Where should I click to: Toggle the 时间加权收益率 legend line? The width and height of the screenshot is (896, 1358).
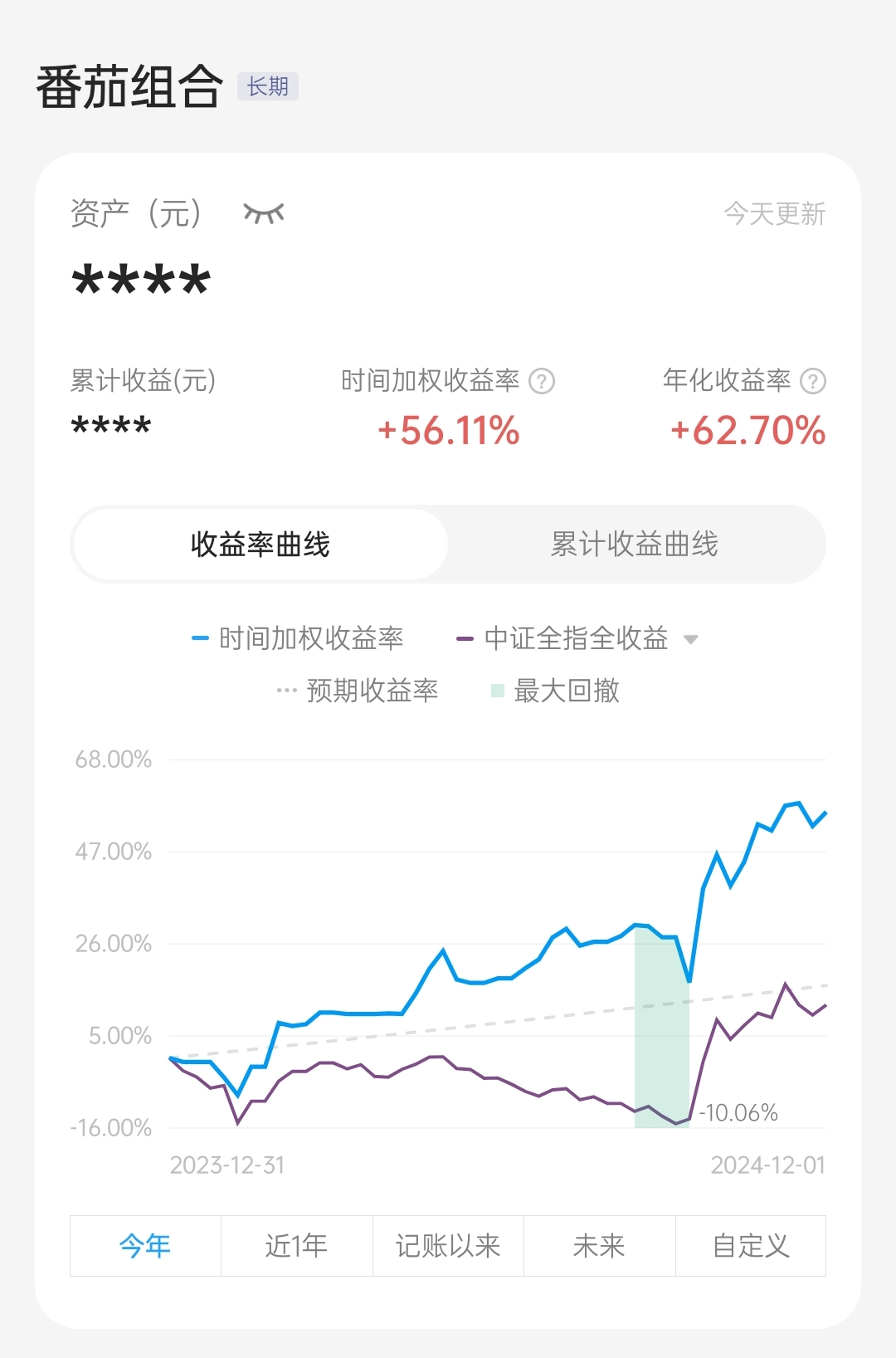click(299, 638)
